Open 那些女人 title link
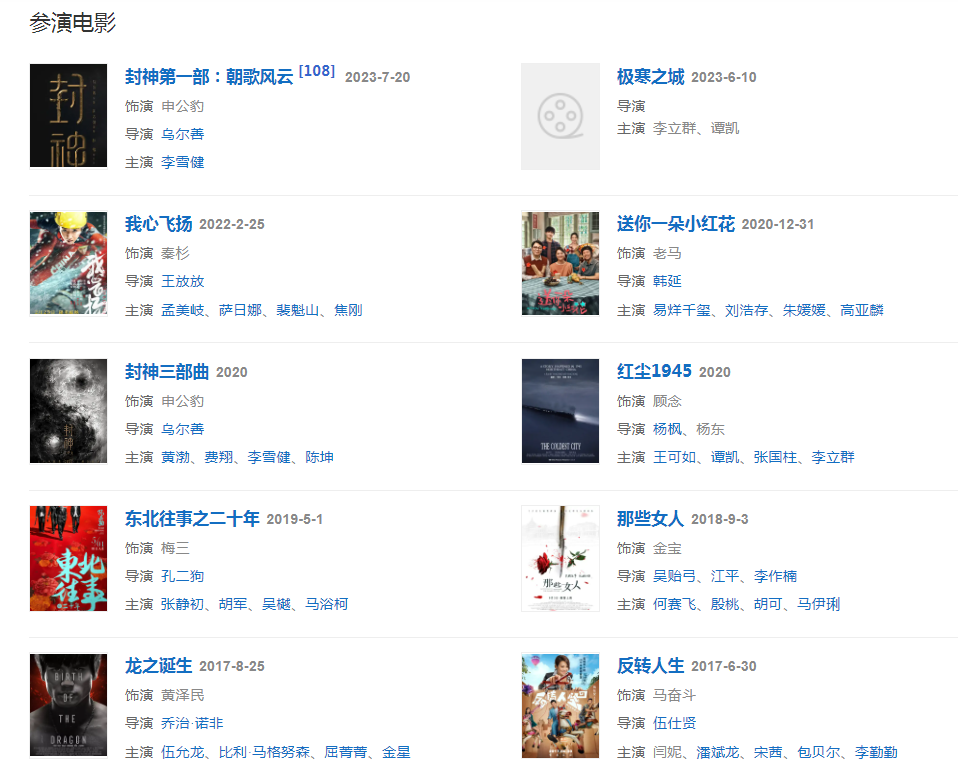 pyautogui.click(x=650, y=518)
